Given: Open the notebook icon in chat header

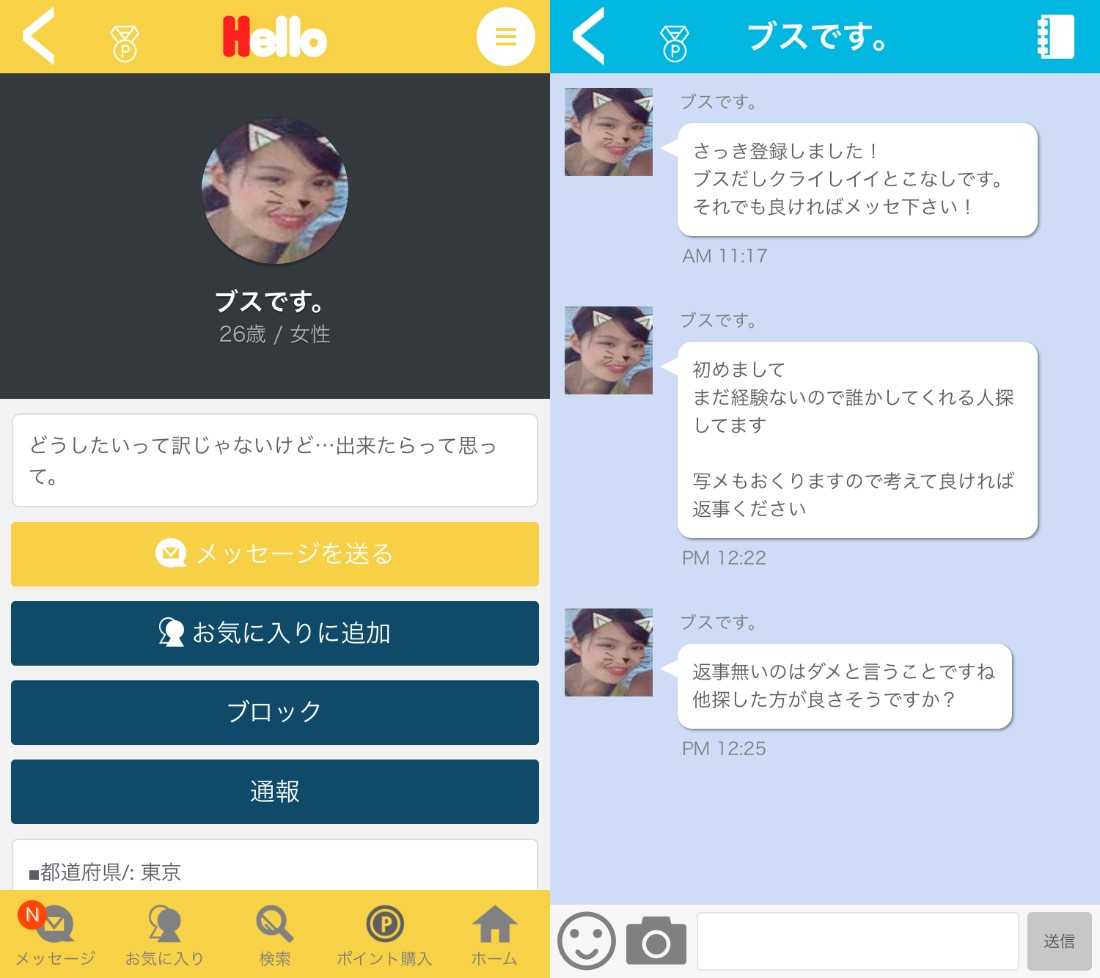Looking at the screenshot, I should coord(1055,37).
